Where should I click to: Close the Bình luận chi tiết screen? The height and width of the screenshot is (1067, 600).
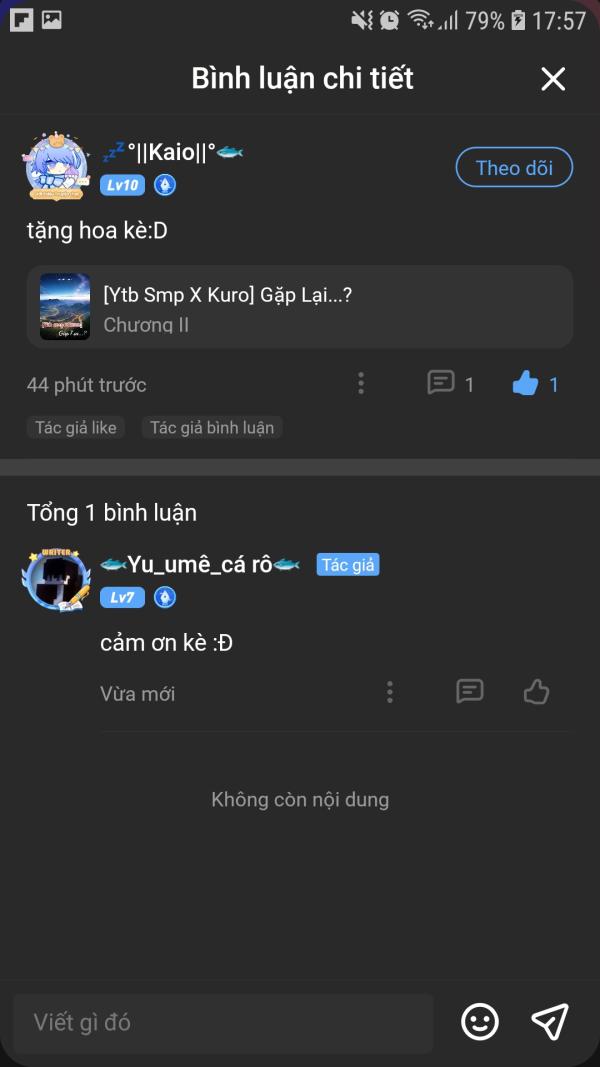click(x=553, y=79)
